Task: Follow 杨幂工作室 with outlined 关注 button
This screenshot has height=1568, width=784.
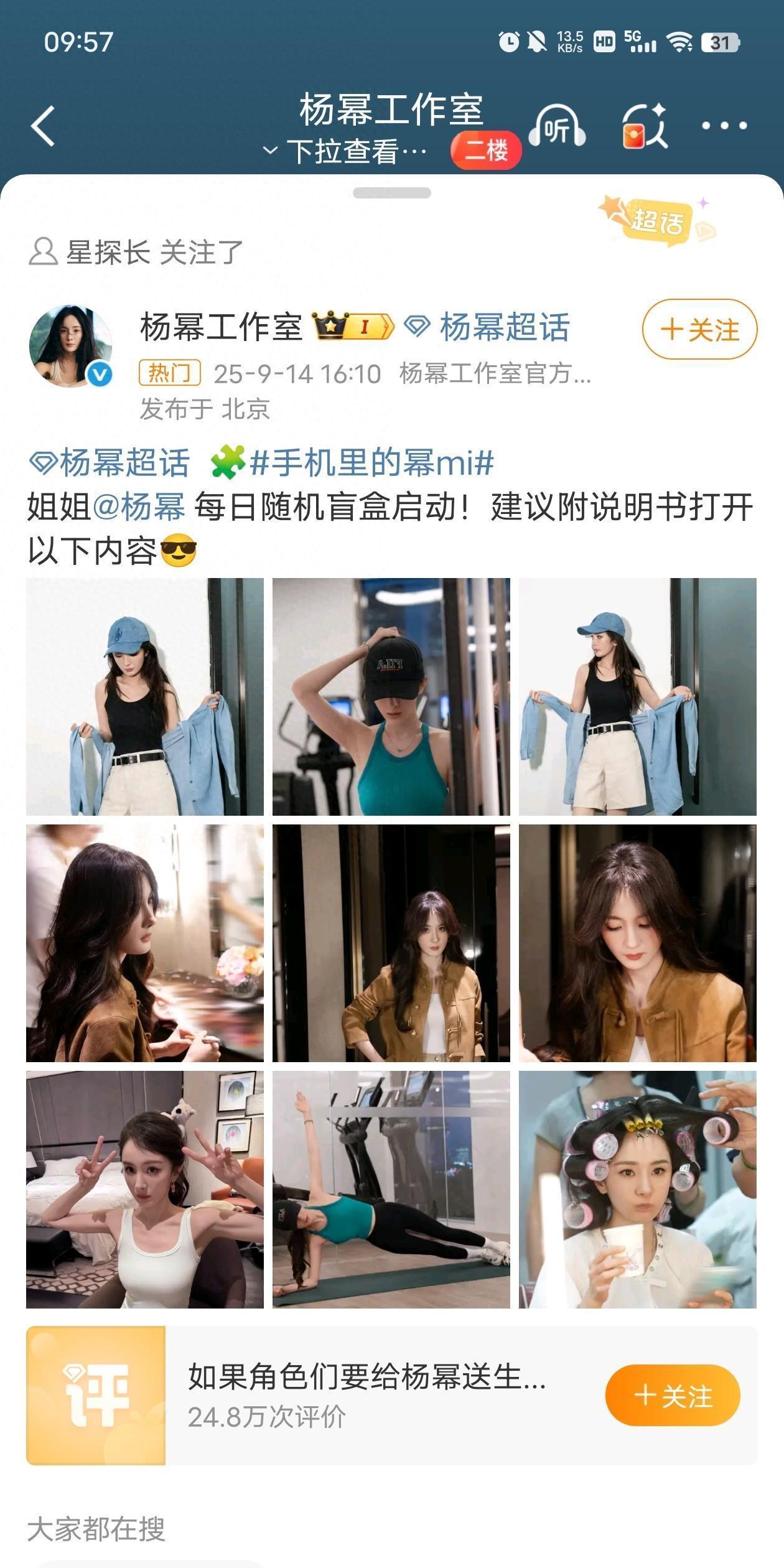Action: [699, 329]
